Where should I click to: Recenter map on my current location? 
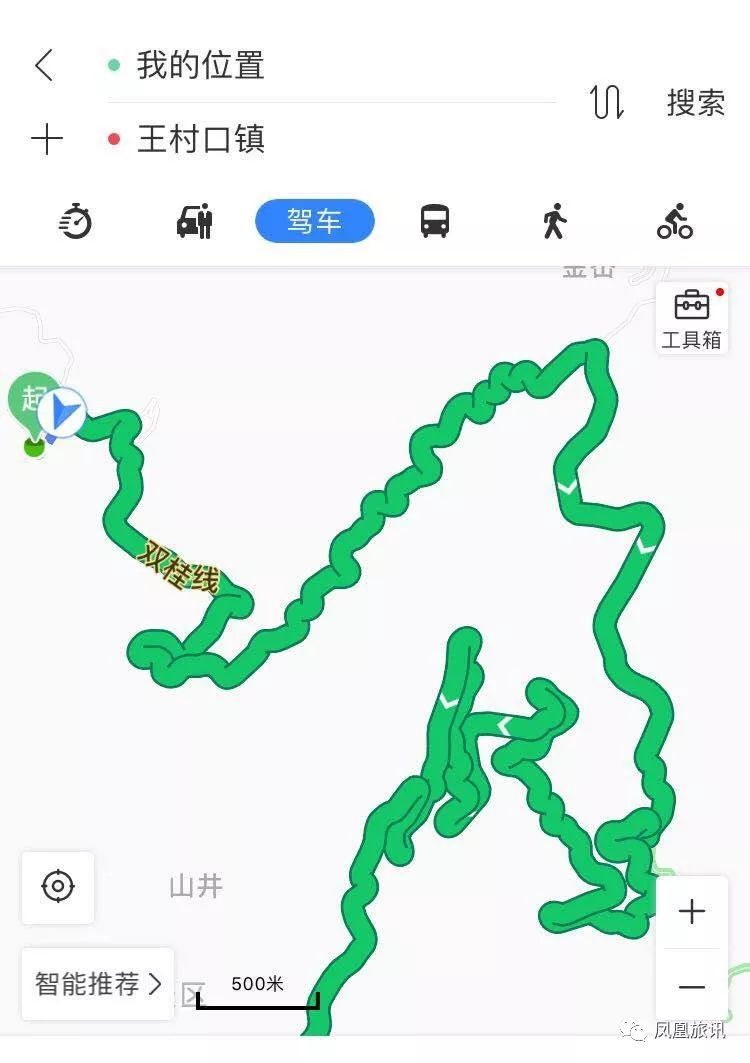58,887
